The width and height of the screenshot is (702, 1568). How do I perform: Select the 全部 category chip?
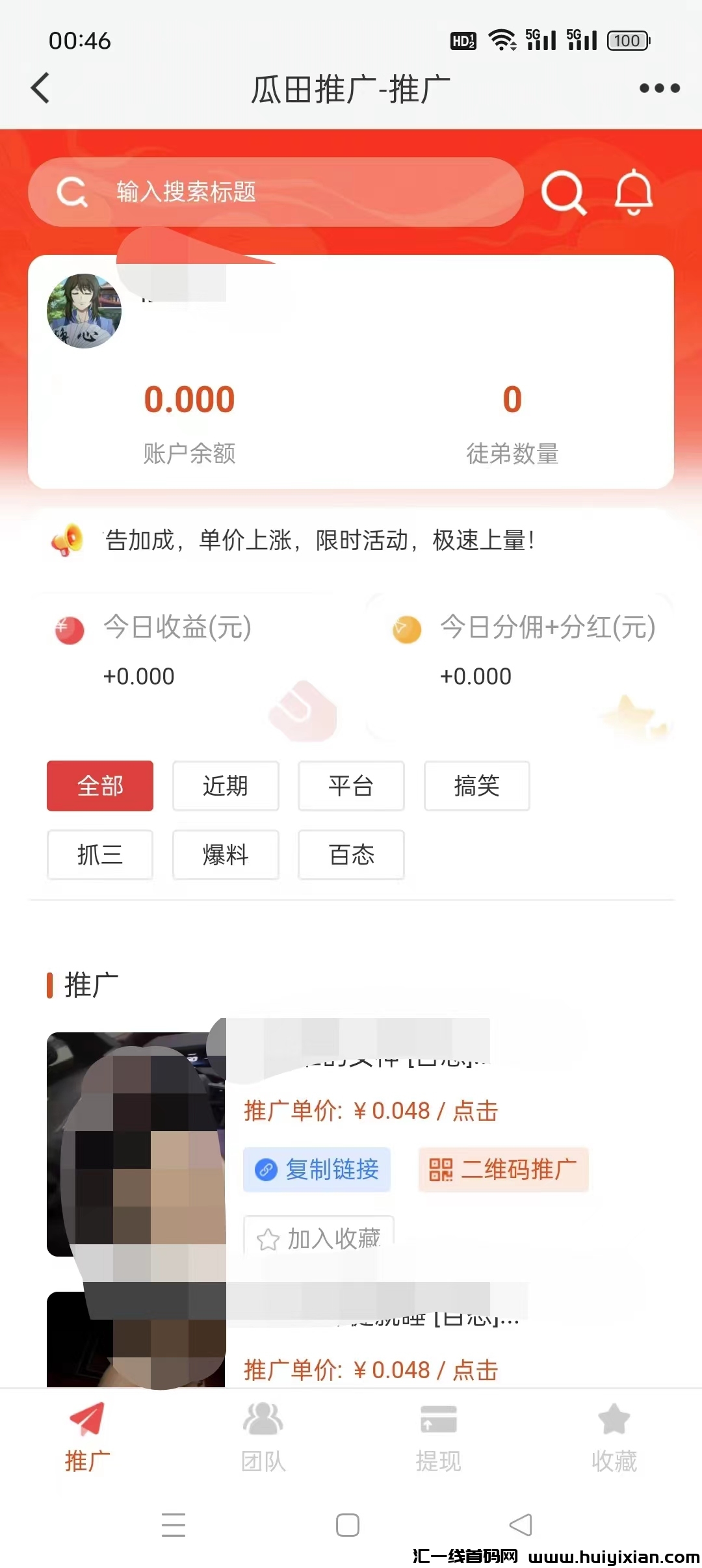[x=100, y=786]
